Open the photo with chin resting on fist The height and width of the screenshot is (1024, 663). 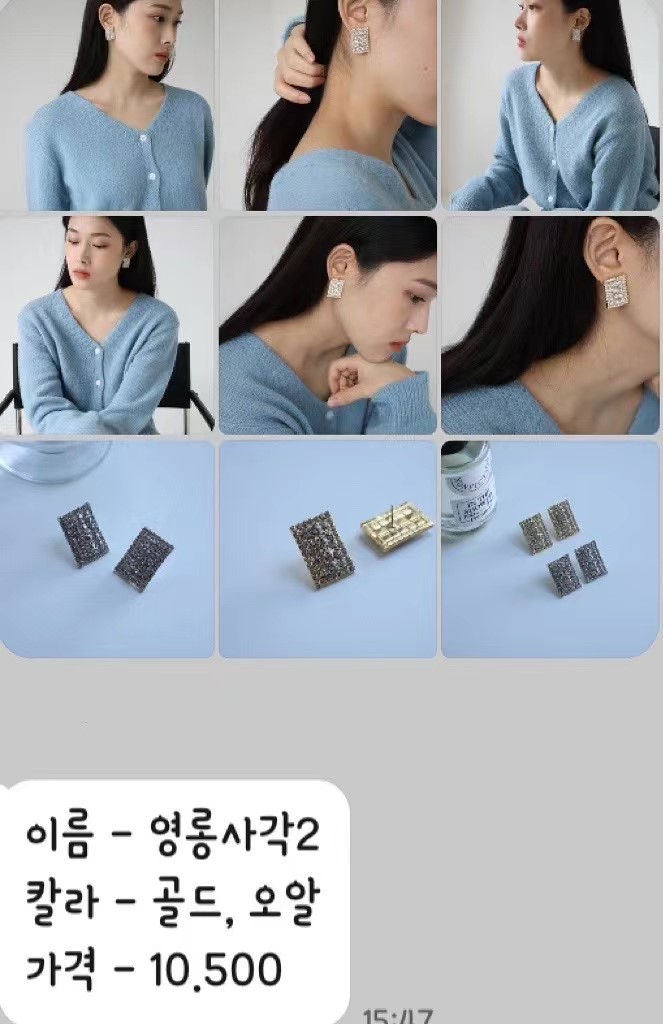coord(328,325)
